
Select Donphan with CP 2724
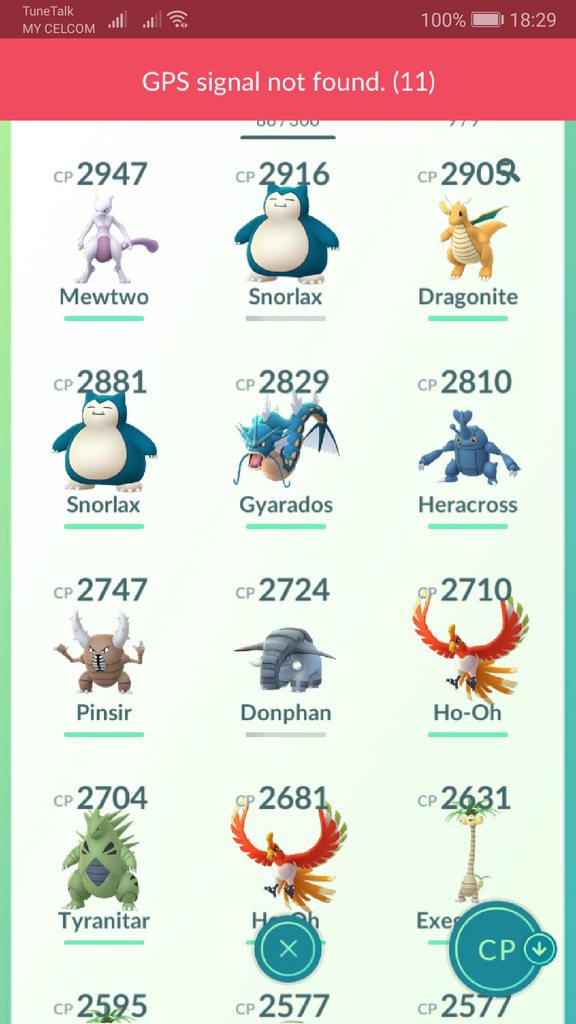tap(286, 656)
